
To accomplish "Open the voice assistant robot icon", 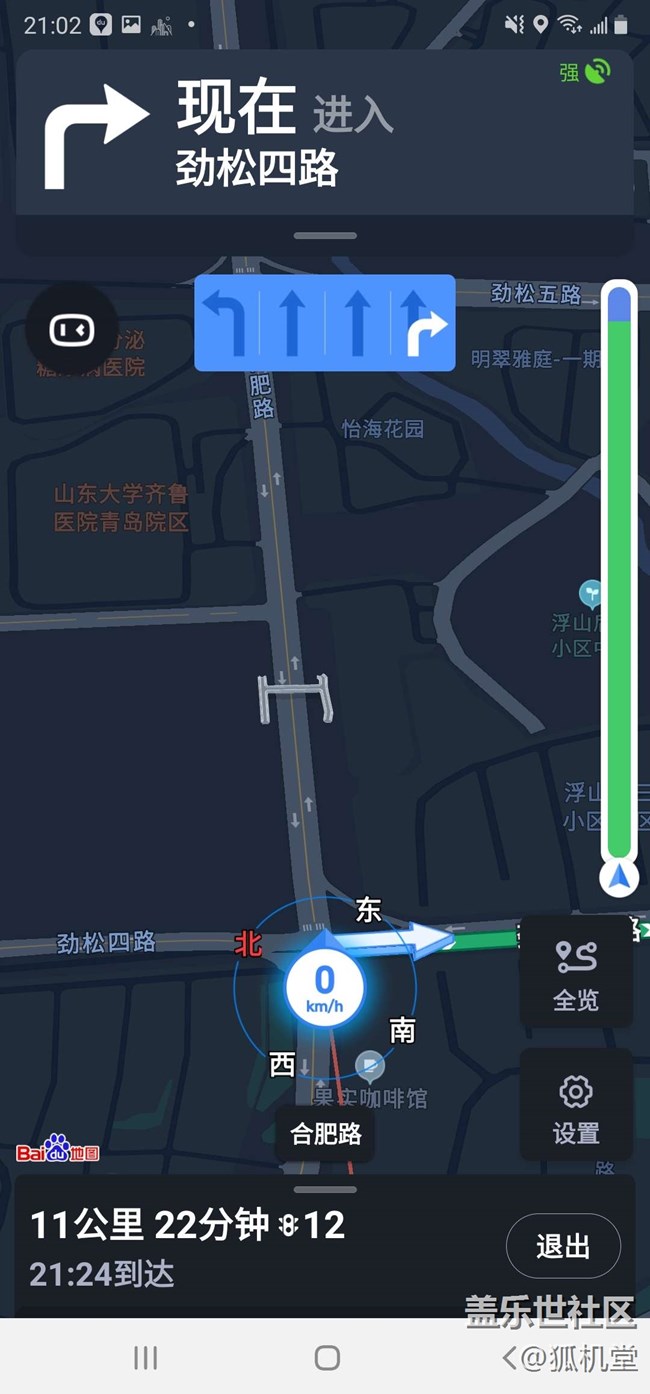I will point(72,329).
